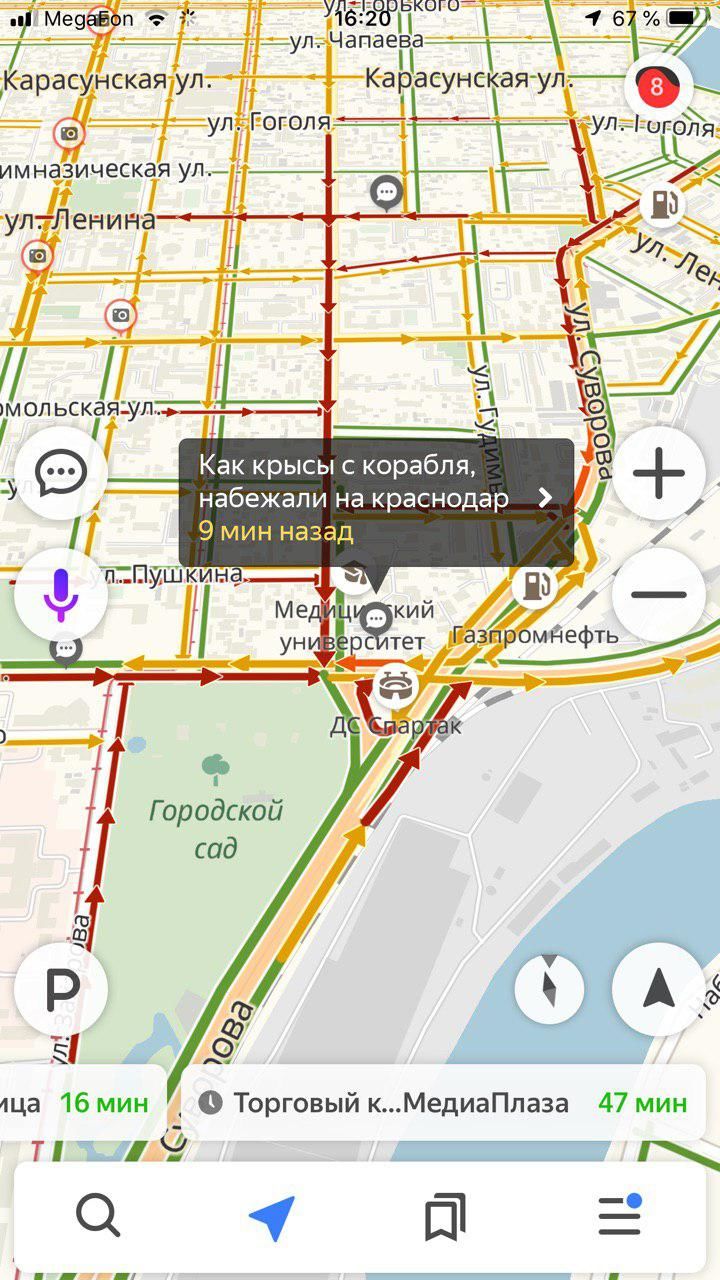This screenshot has height=1280, width=720.
Task: Open gas station marker near ул. Ленина
Action: [661, 203]
